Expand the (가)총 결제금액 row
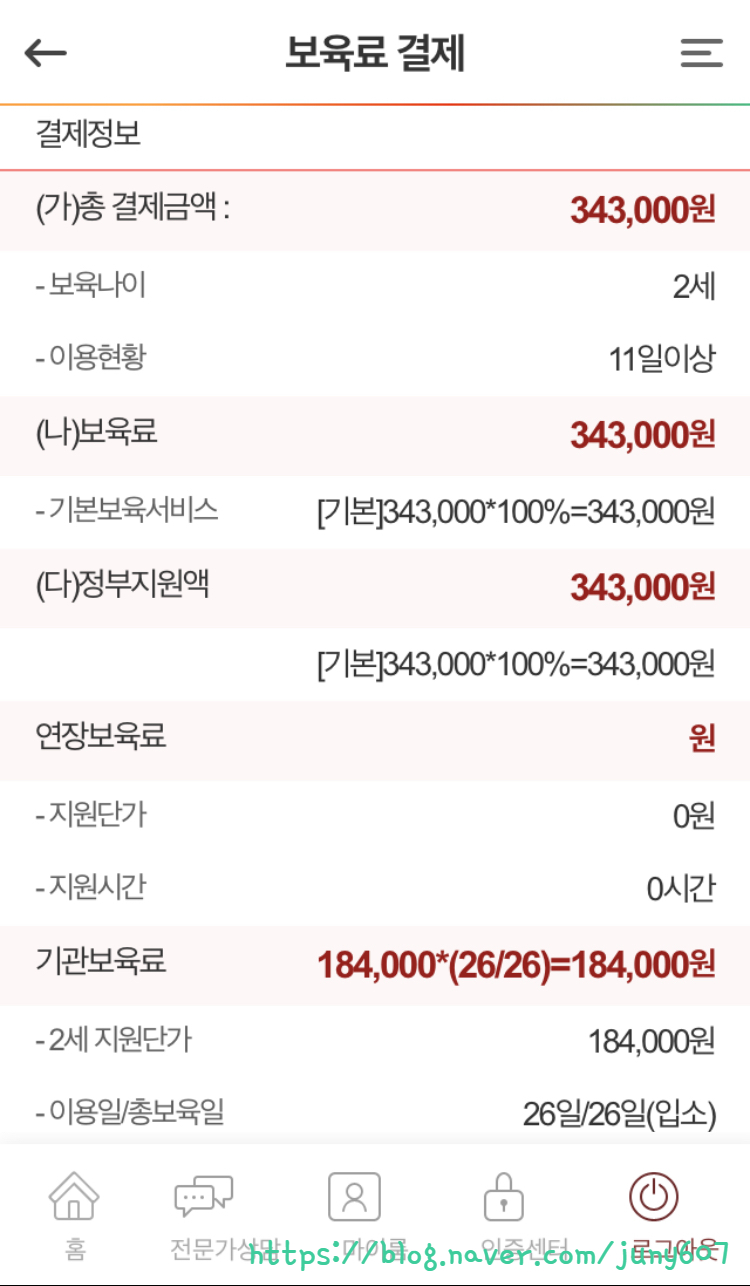Screen dimensions: 750x1286 [375, 208]
